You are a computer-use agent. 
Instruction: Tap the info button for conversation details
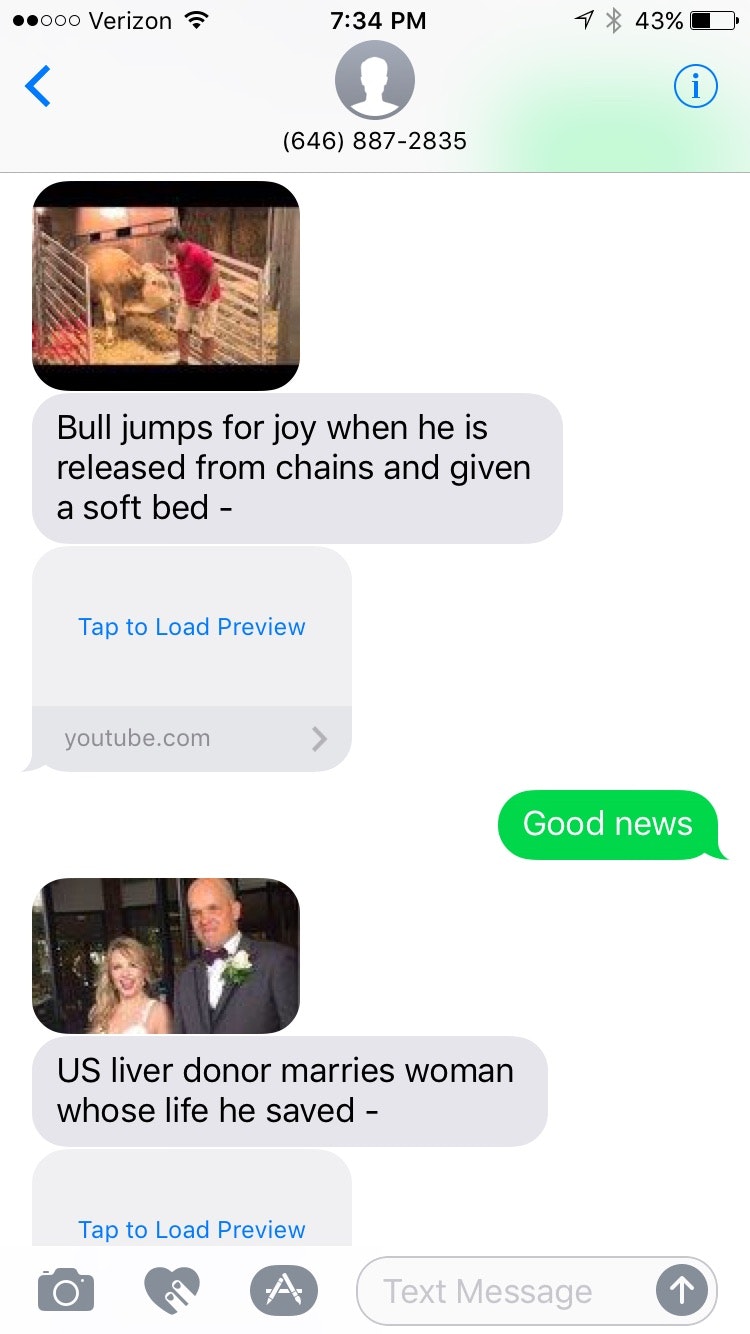(x=695, y=86)
